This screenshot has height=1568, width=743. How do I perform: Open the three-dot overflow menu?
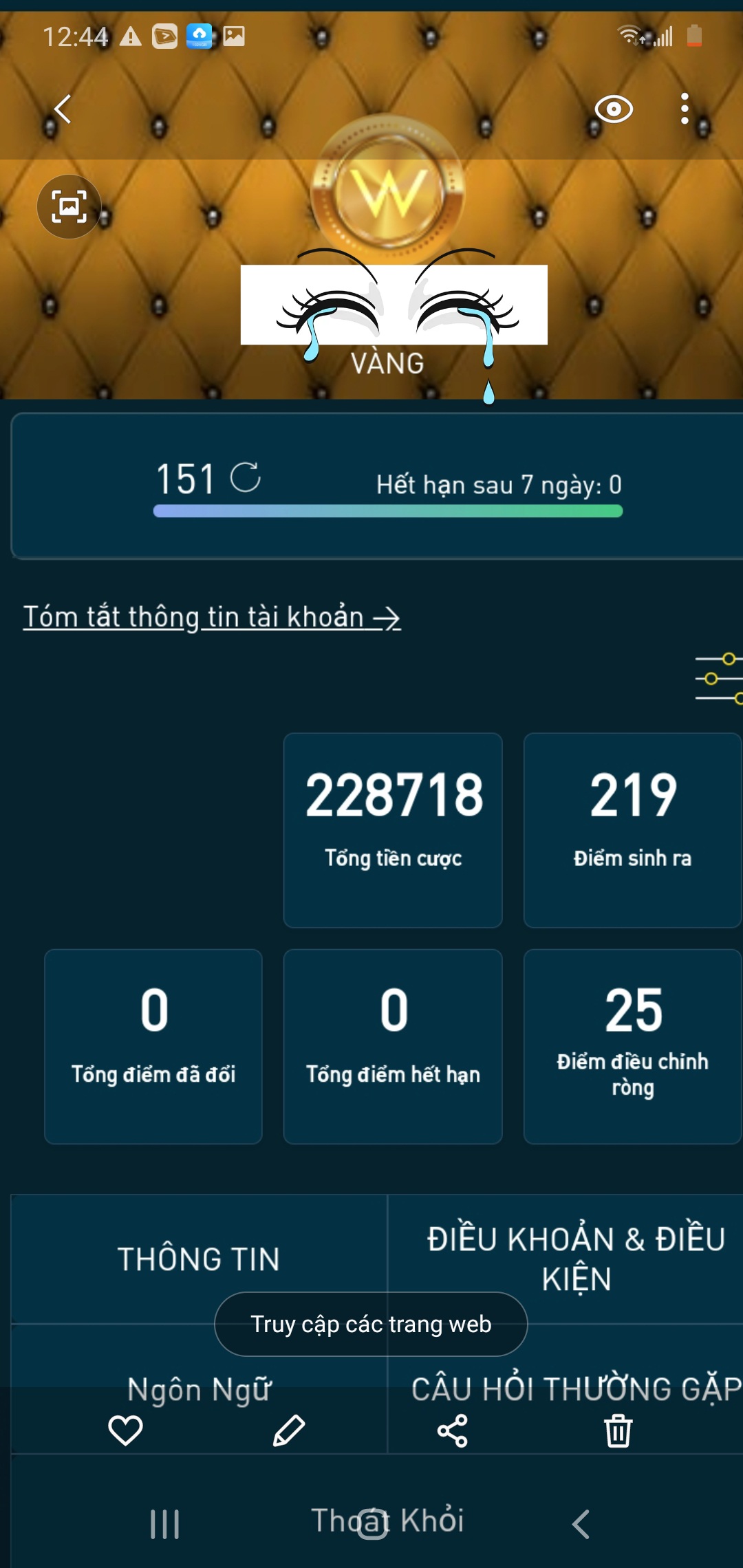click(685, 109)
